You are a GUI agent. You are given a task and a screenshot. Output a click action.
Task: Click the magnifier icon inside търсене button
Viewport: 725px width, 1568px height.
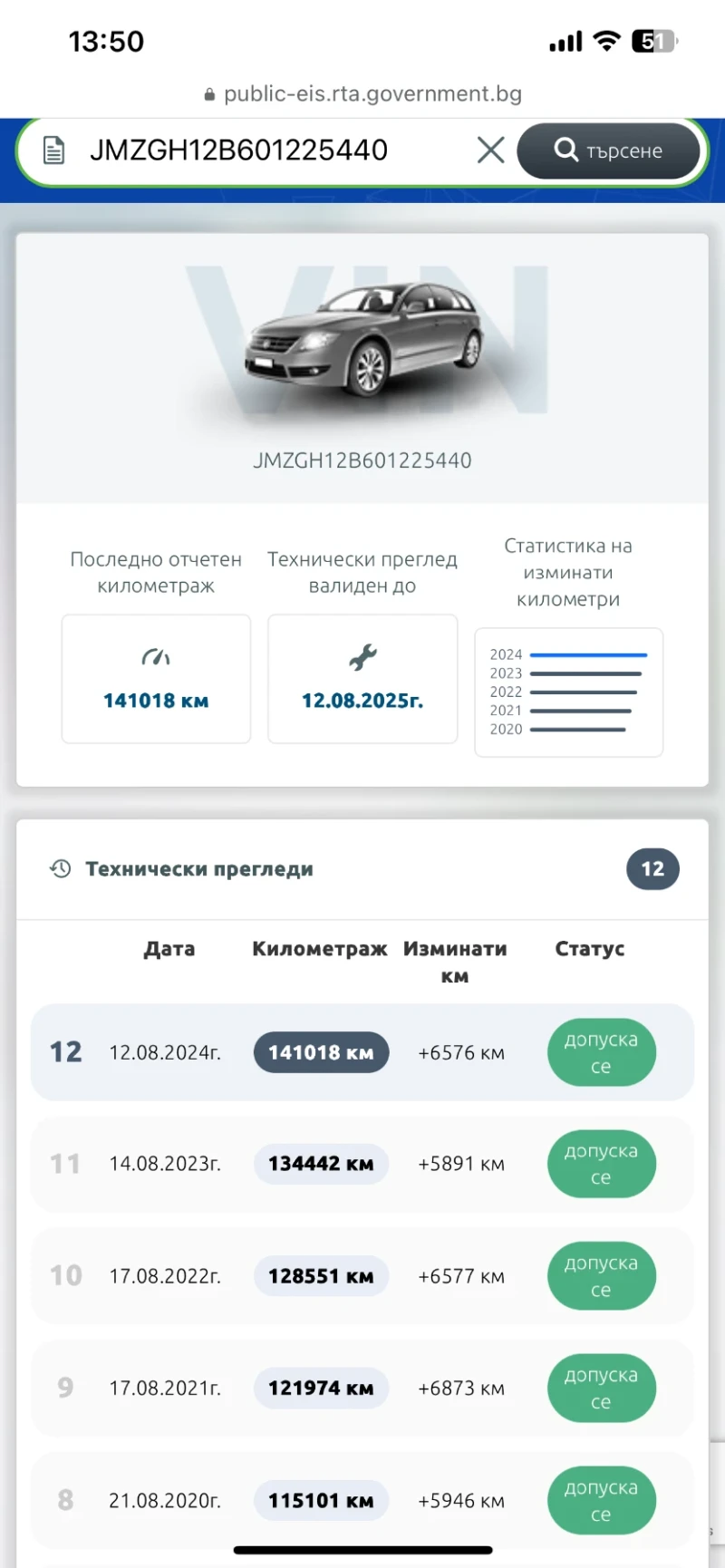[x=567, y=150]
